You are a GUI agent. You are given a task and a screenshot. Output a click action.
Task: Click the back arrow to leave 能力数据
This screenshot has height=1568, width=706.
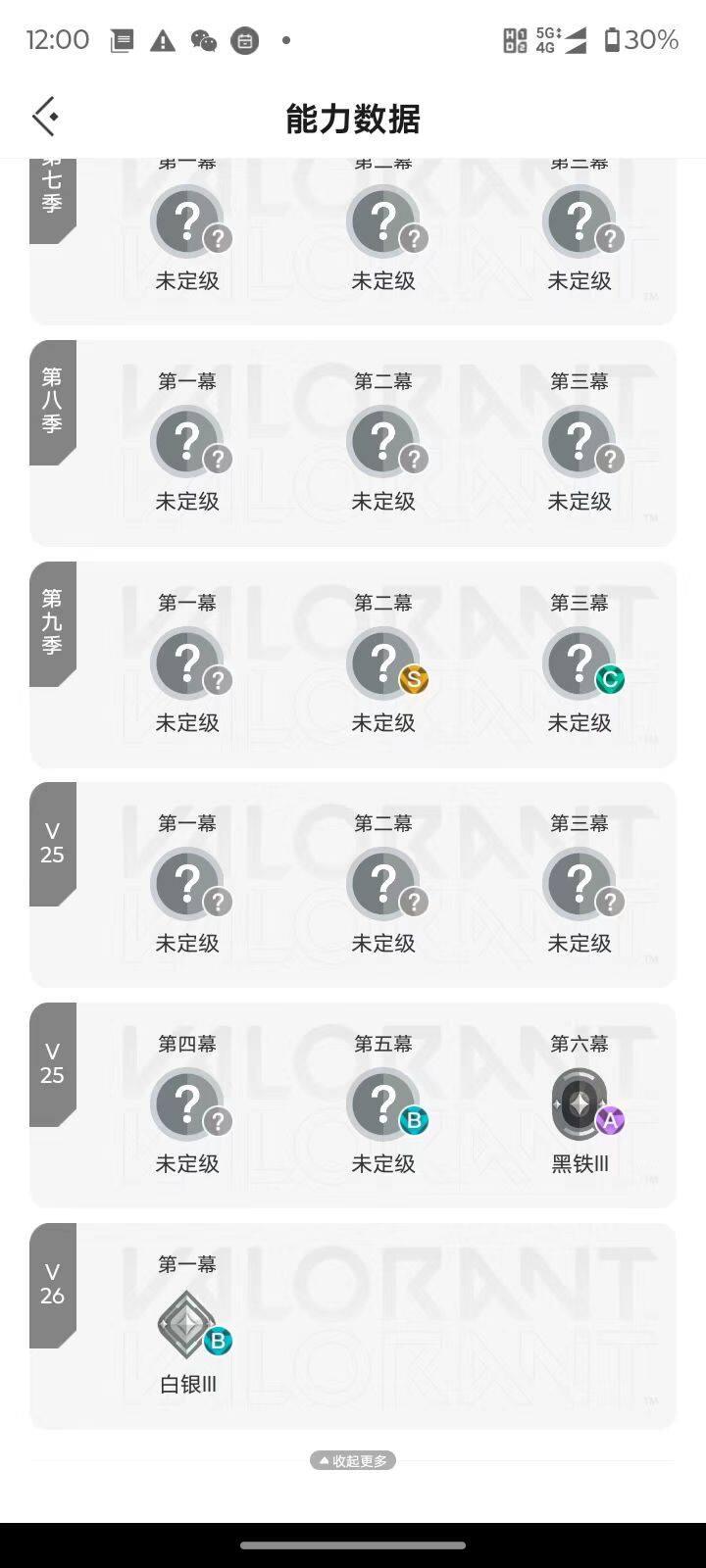(x=44, y=115)
